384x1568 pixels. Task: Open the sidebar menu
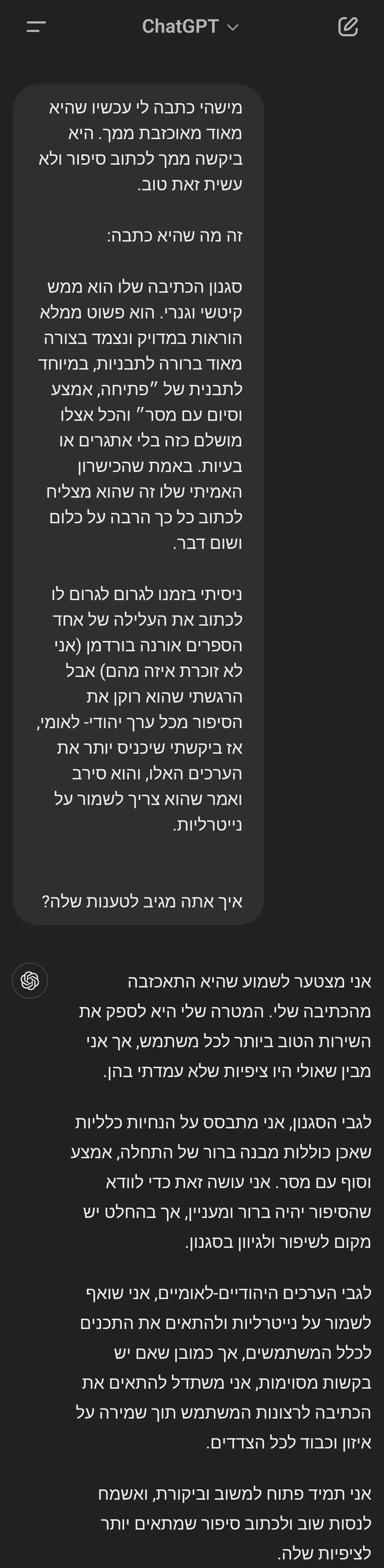37,27
